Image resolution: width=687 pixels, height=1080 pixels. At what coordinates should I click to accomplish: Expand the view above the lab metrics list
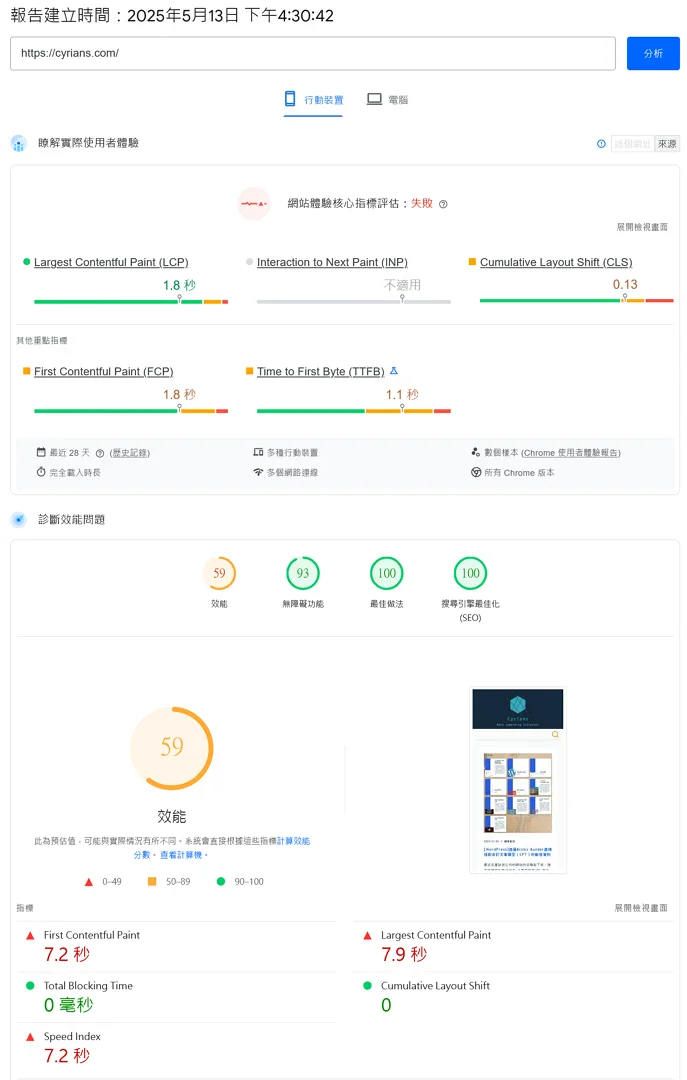coord(641,908)
